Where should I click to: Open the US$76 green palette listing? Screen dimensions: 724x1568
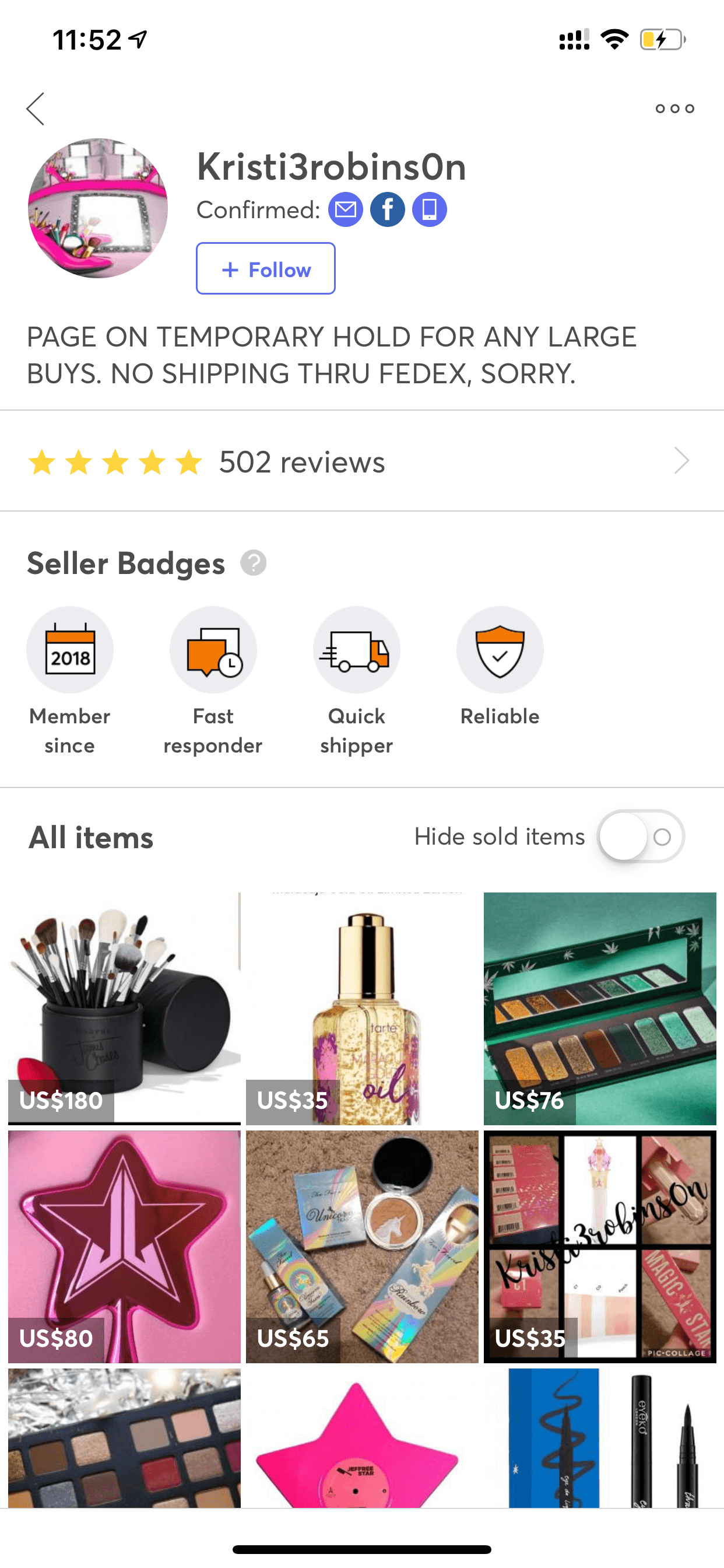[x=599, y=1007]
